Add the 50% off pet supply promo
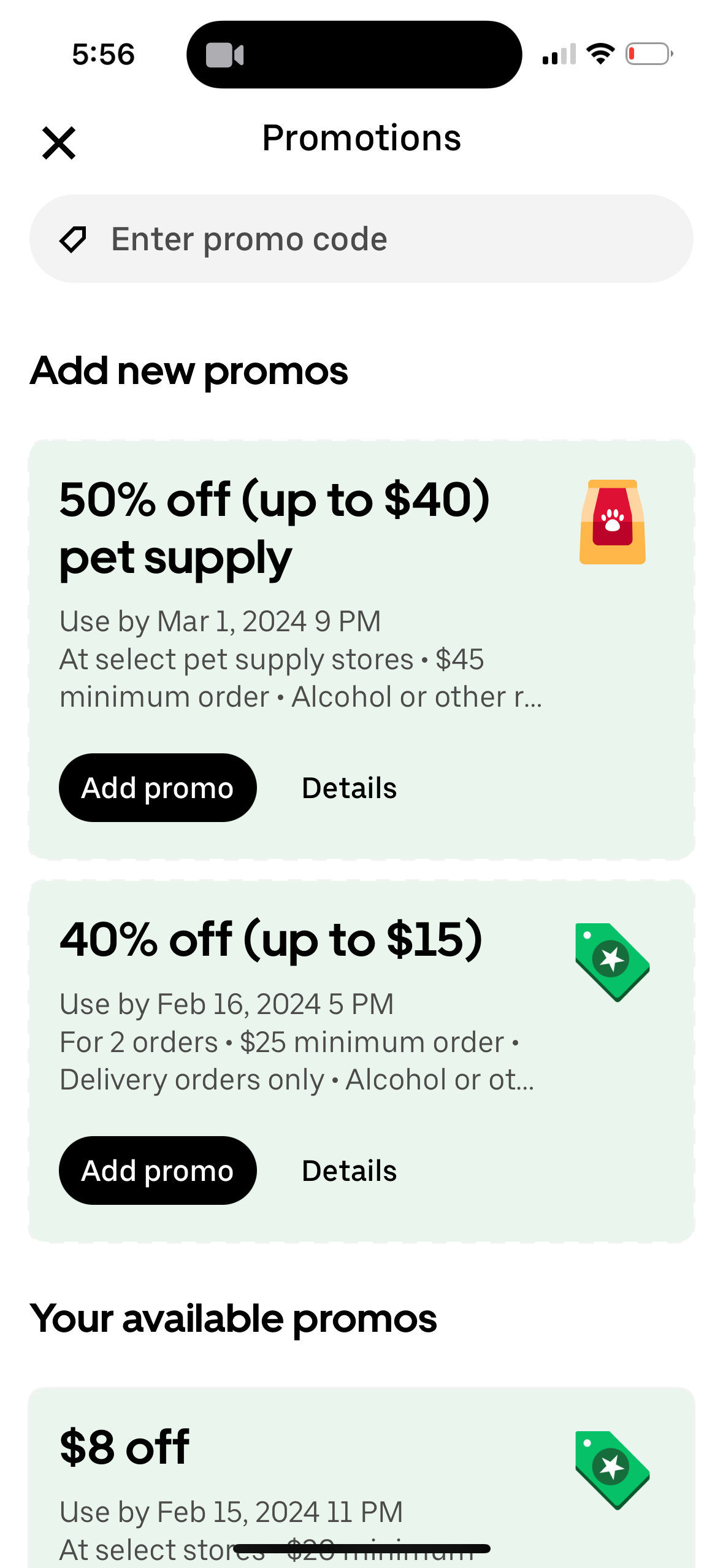This screenshot has width=723, height=1568. (x=157, y=787)
